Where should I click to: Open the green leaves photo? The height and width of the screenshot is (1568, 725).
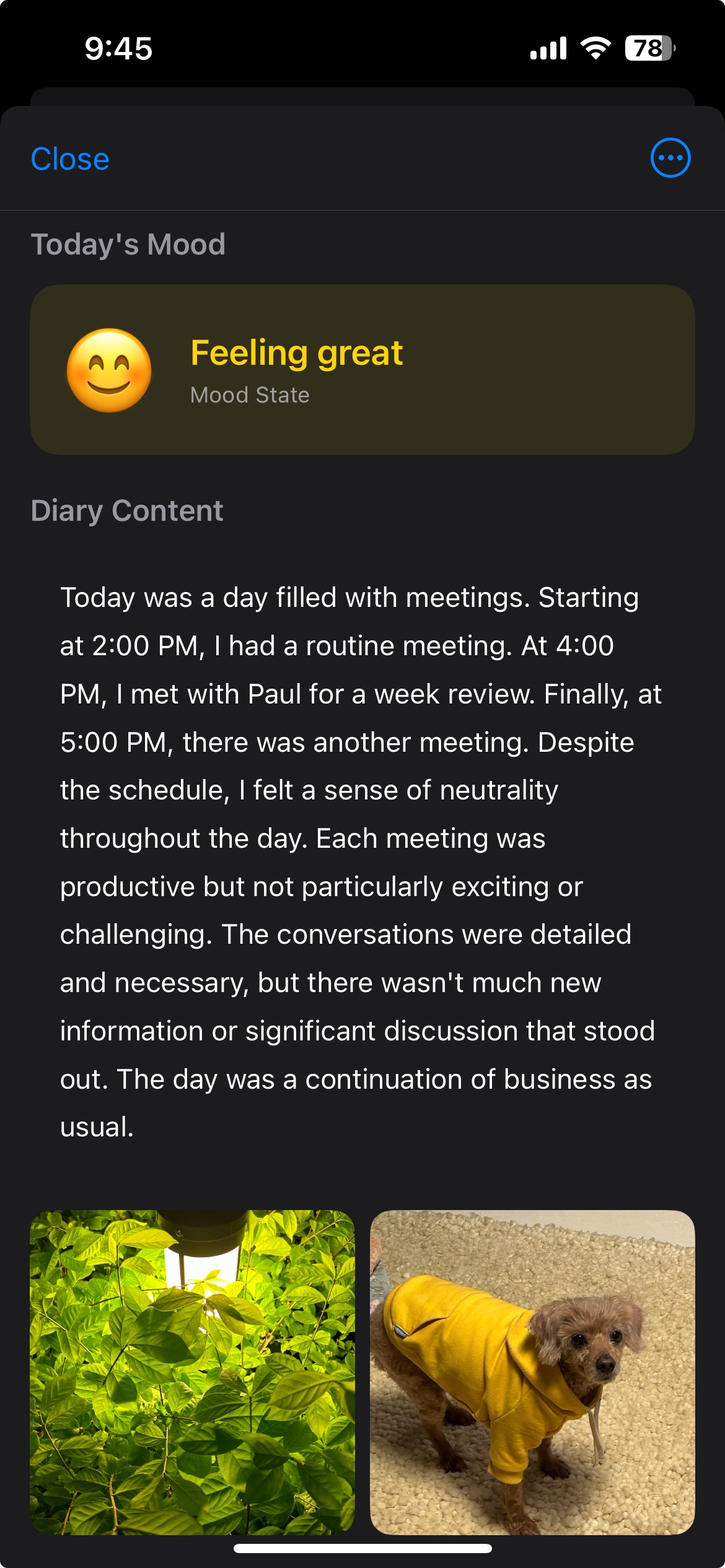pos(193,1372)
